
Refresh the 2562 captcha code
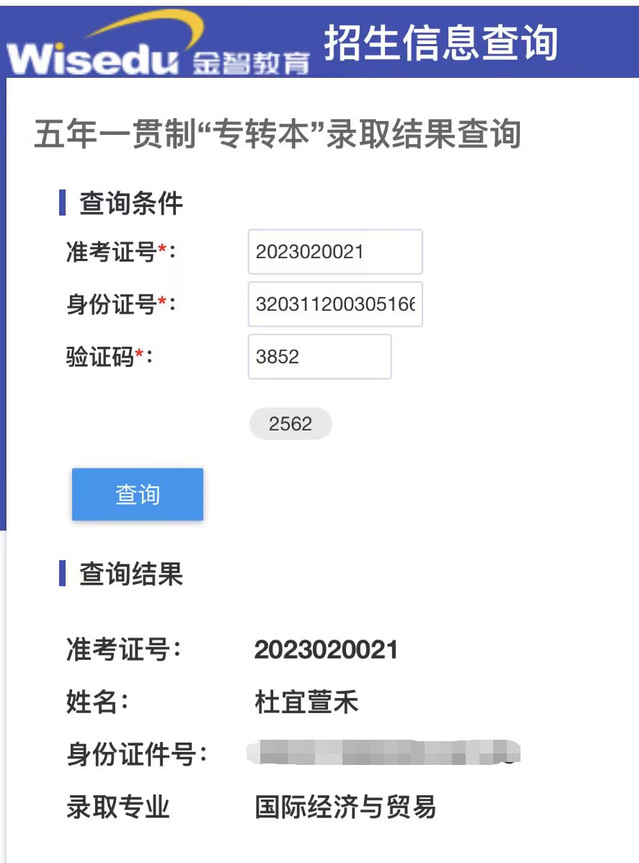point(290,424)
